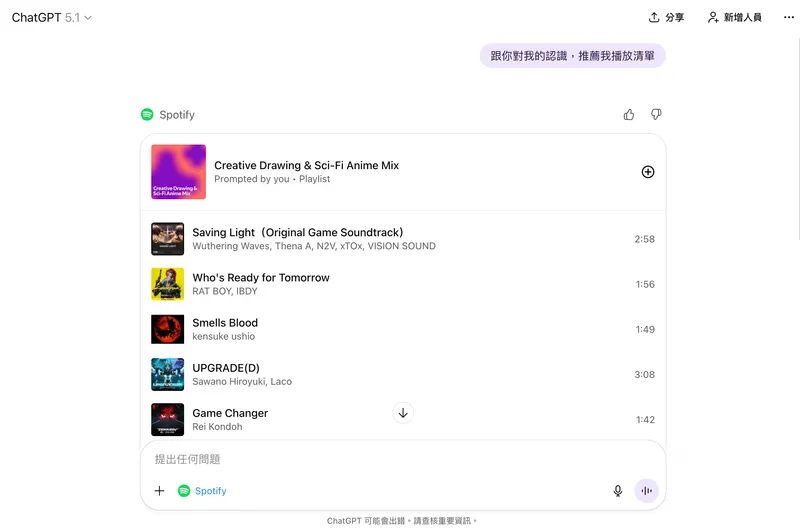The width and height of the screenshot is (800, 532).
Task: Tap the Spotify chip in the composer
Action: pyautogui.click(x=202, y=491)
